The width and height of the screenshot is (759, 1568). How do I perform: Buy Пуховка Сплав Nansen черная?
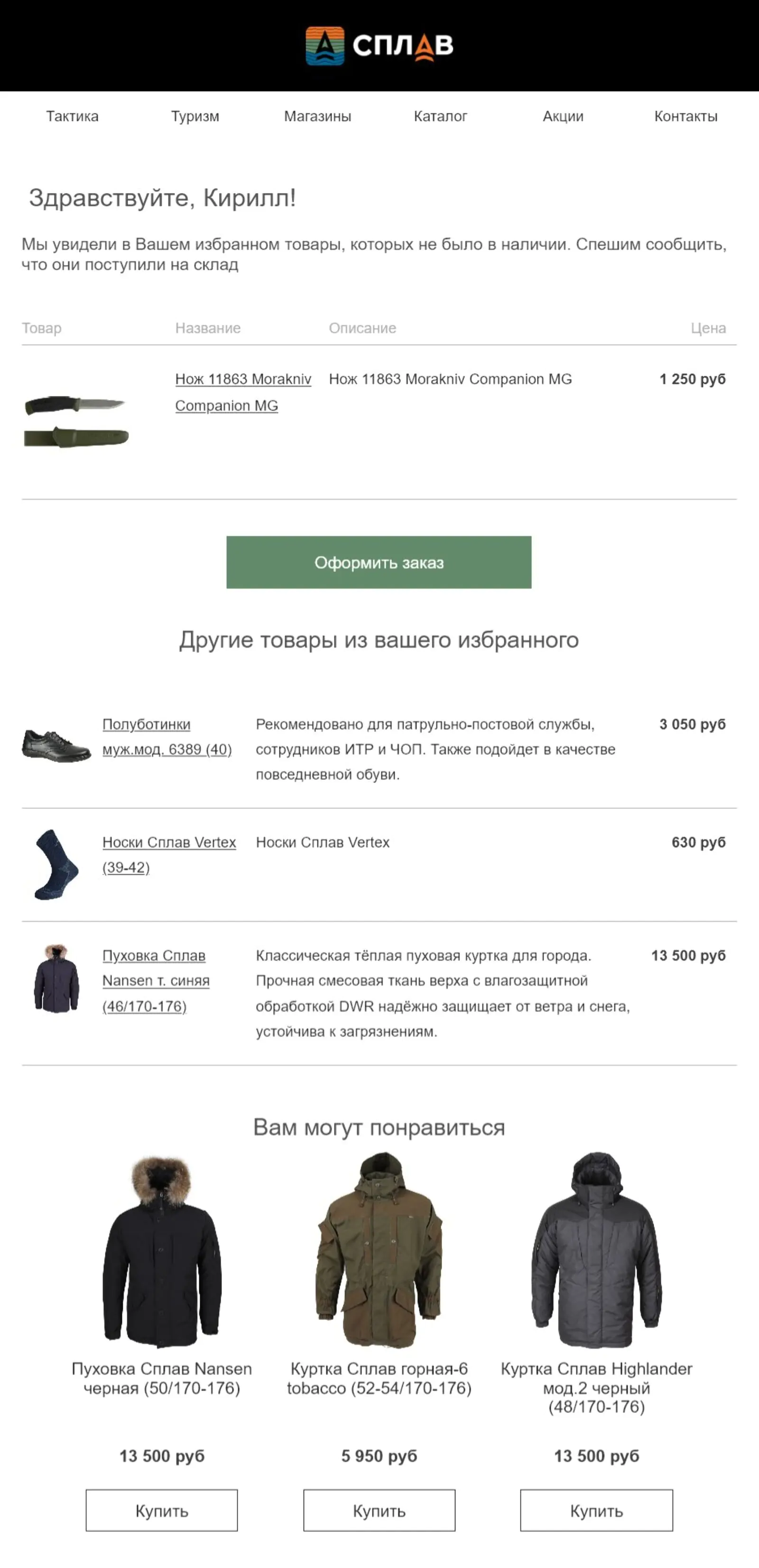coord(161,1510)
